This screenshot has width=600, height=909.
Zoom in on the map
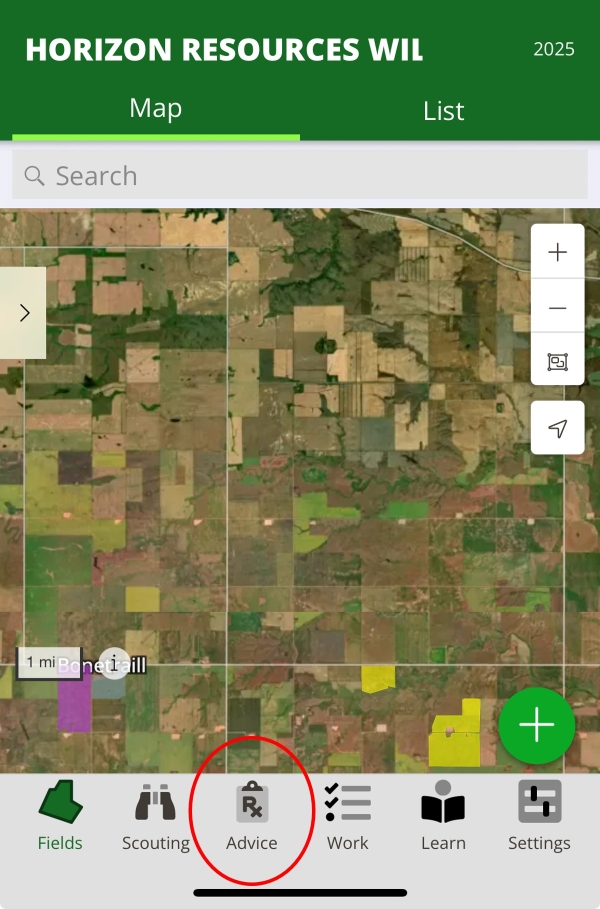[x=557, y=252]
